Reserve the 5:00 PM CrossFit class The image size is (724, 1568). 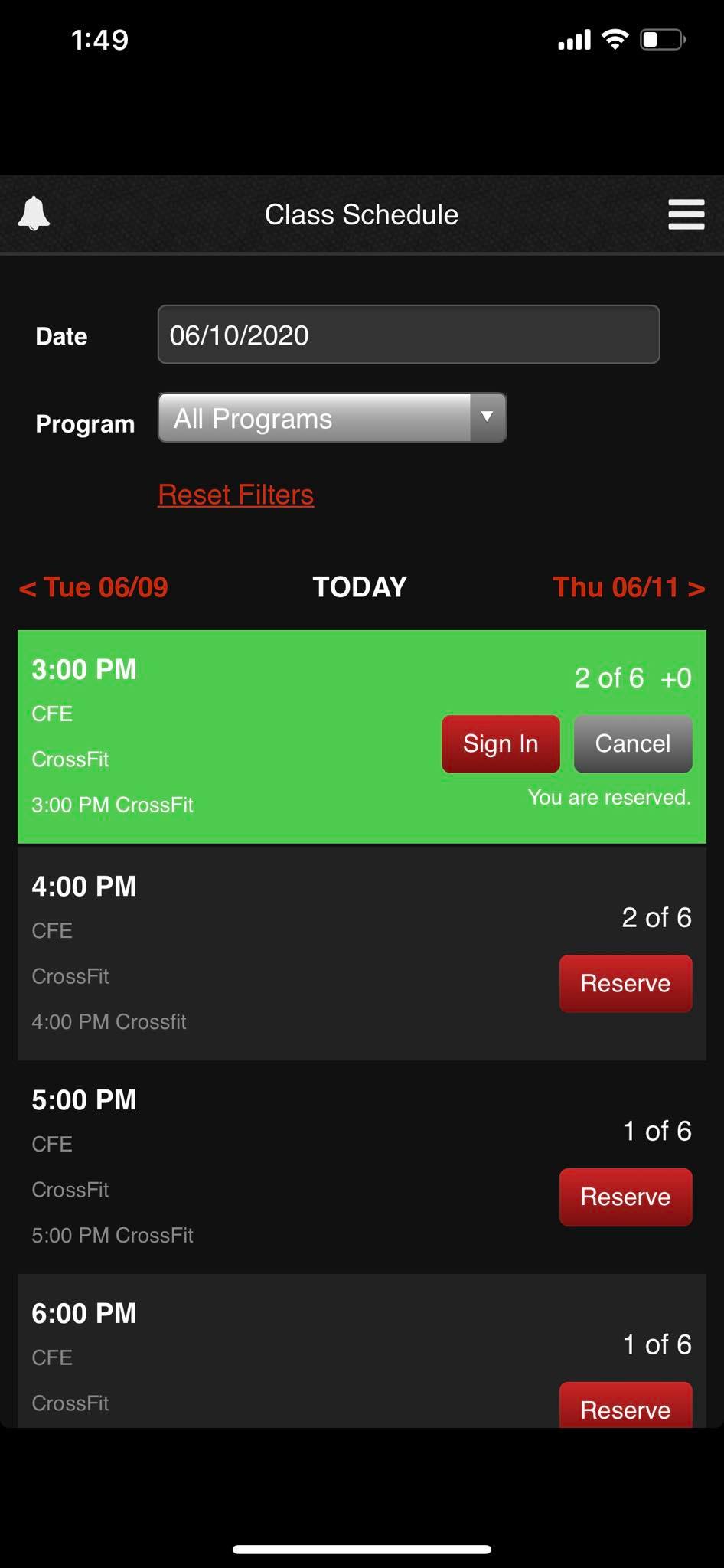(625, 1197)
